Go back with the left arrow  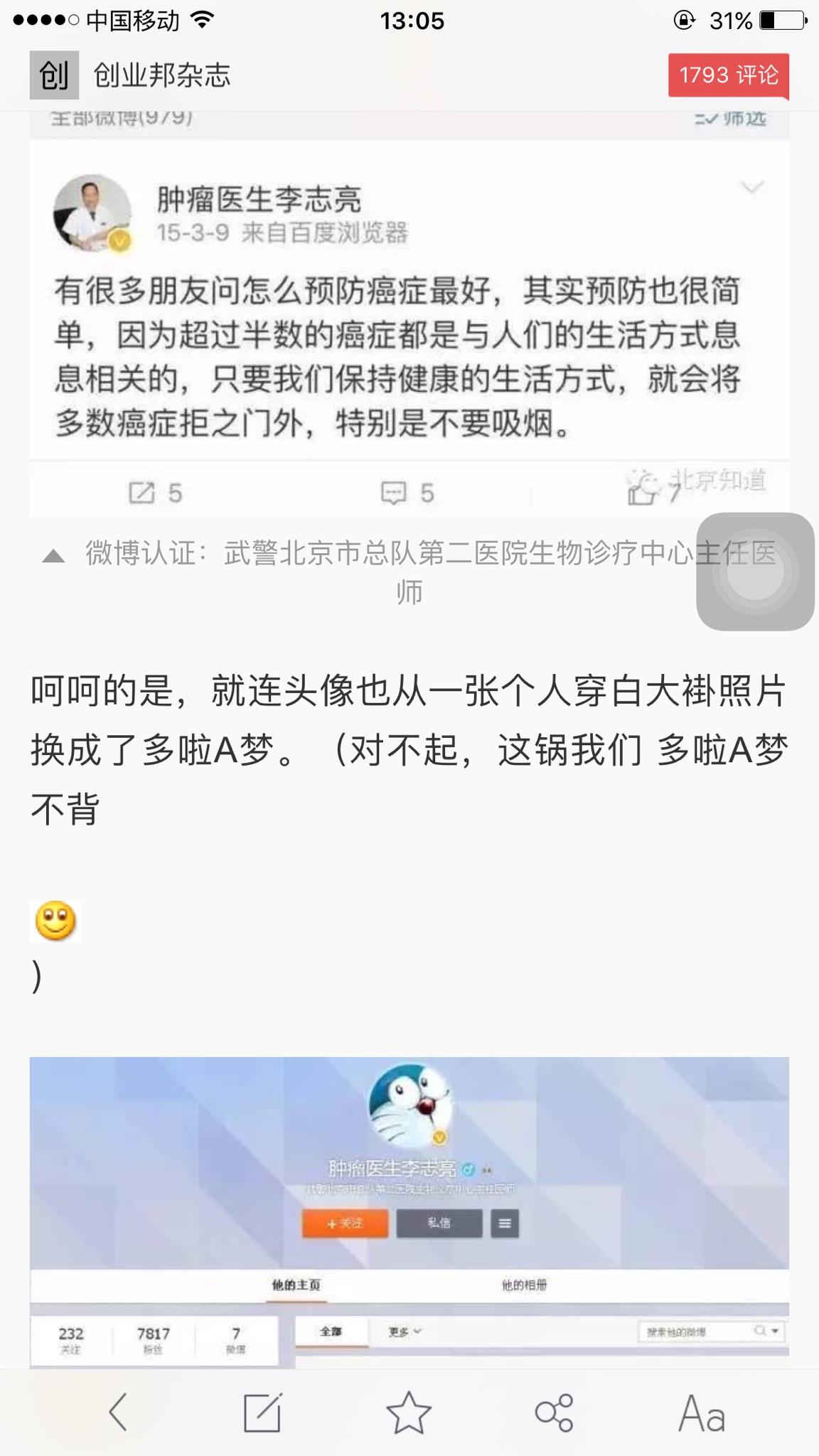coord(118,1412)
